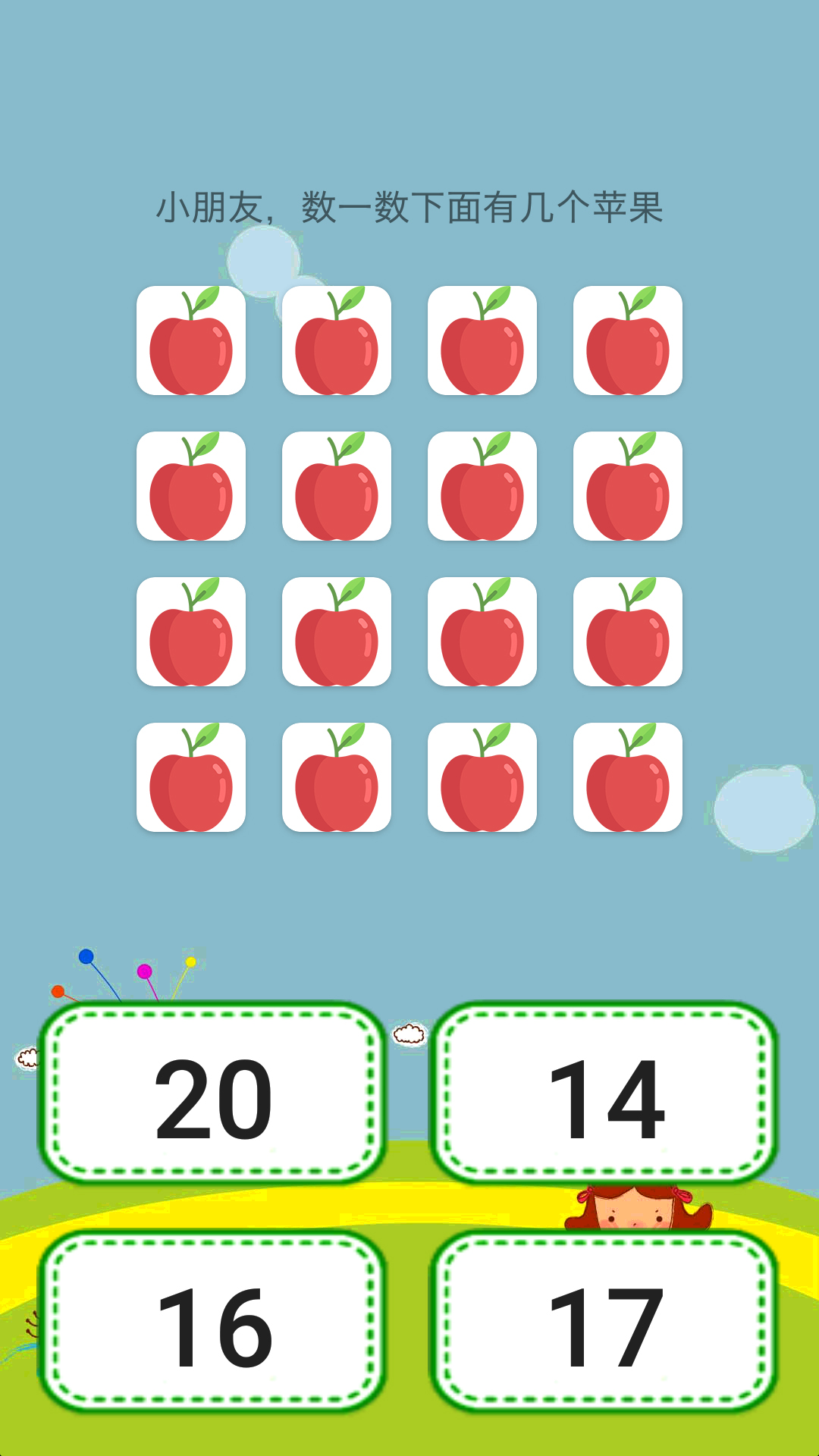The width and height of the screenshot is (819, 1456).
Task: Choose 14 as the apple count
Action: point(604,1094)
